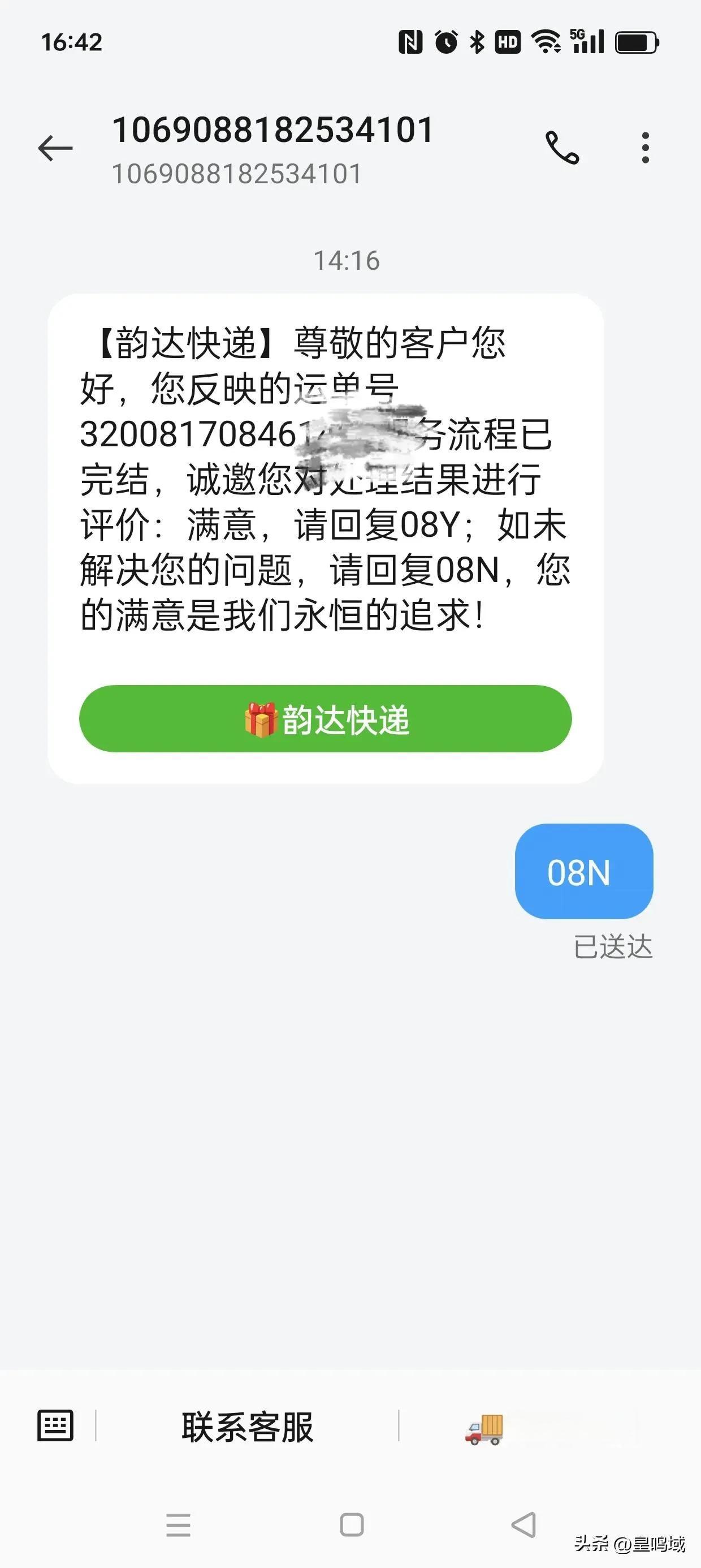The width and height of the screenshot is (701, 1568).
Task: Select the 联系客服 menu option
Action: pyautogui.click(x=247, y=1426)
